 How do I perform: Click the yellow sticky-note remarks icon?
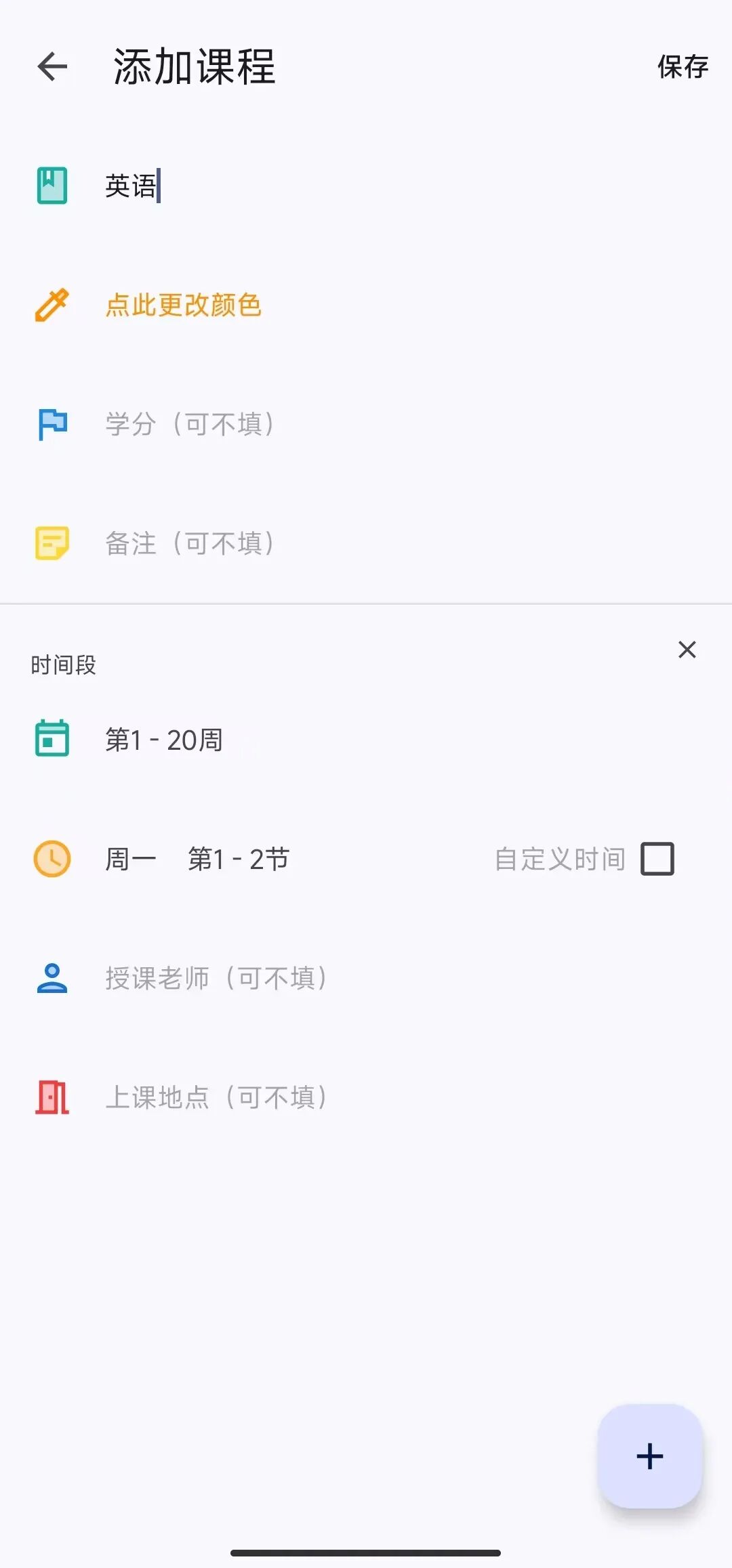(x=52, y=542)
